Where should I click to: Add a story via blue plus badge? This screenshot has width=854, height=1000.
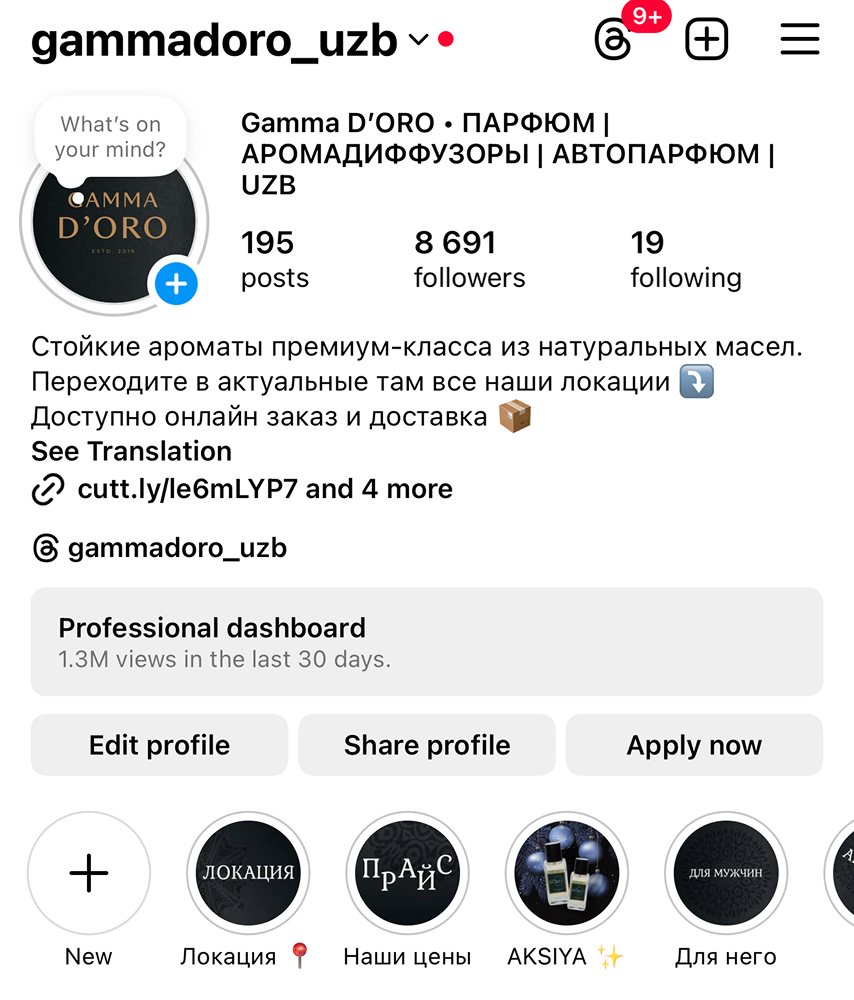pyautogui.click(x=176, y=285)
